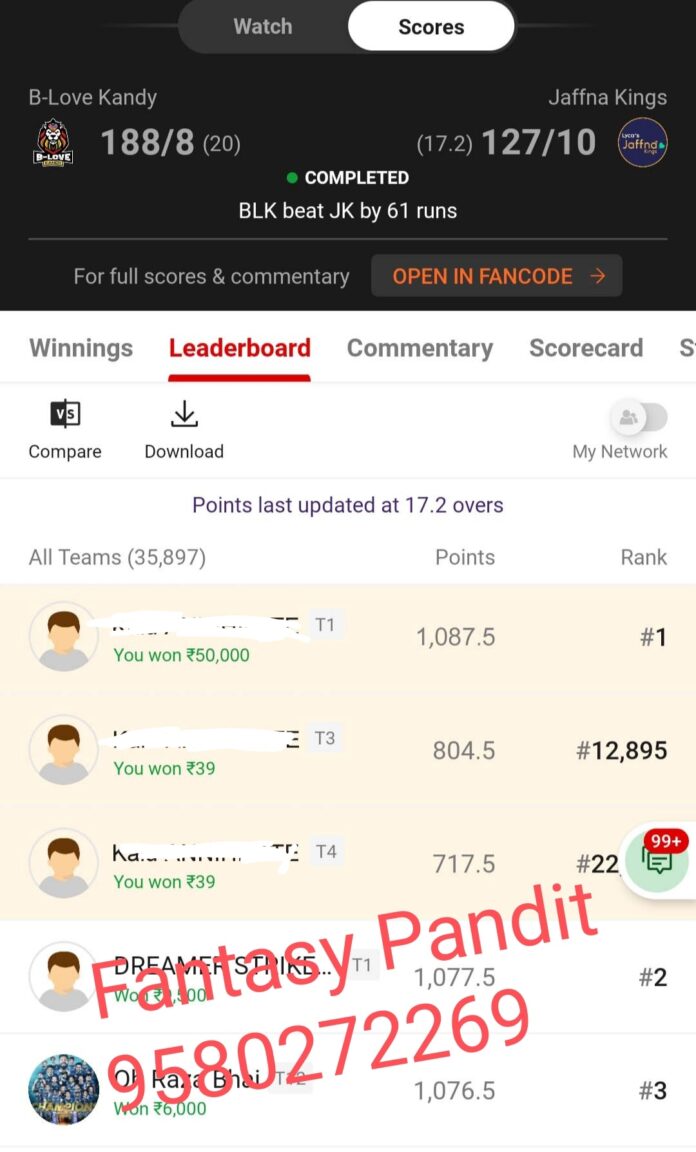The width and height of the screenshot is (696, 1152).
Task: Open the rank #1 team with 1,087.5 points
Action: pos(347,638)
